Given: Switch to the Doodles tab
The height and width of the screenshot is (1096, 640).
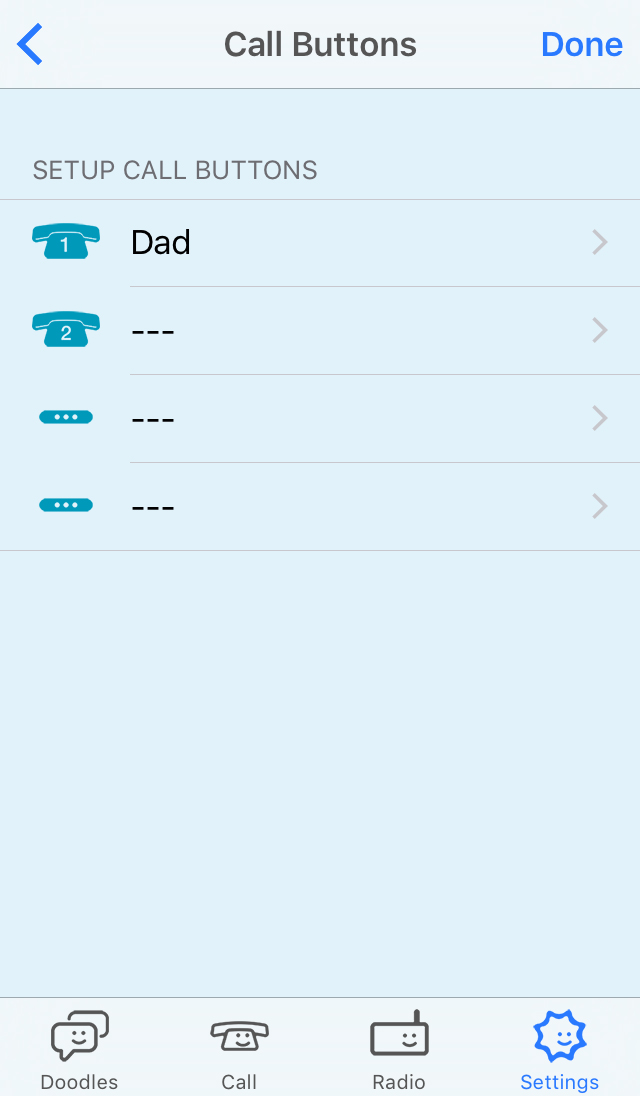Looking at the screenshot, I should [x=80, y=1050].
